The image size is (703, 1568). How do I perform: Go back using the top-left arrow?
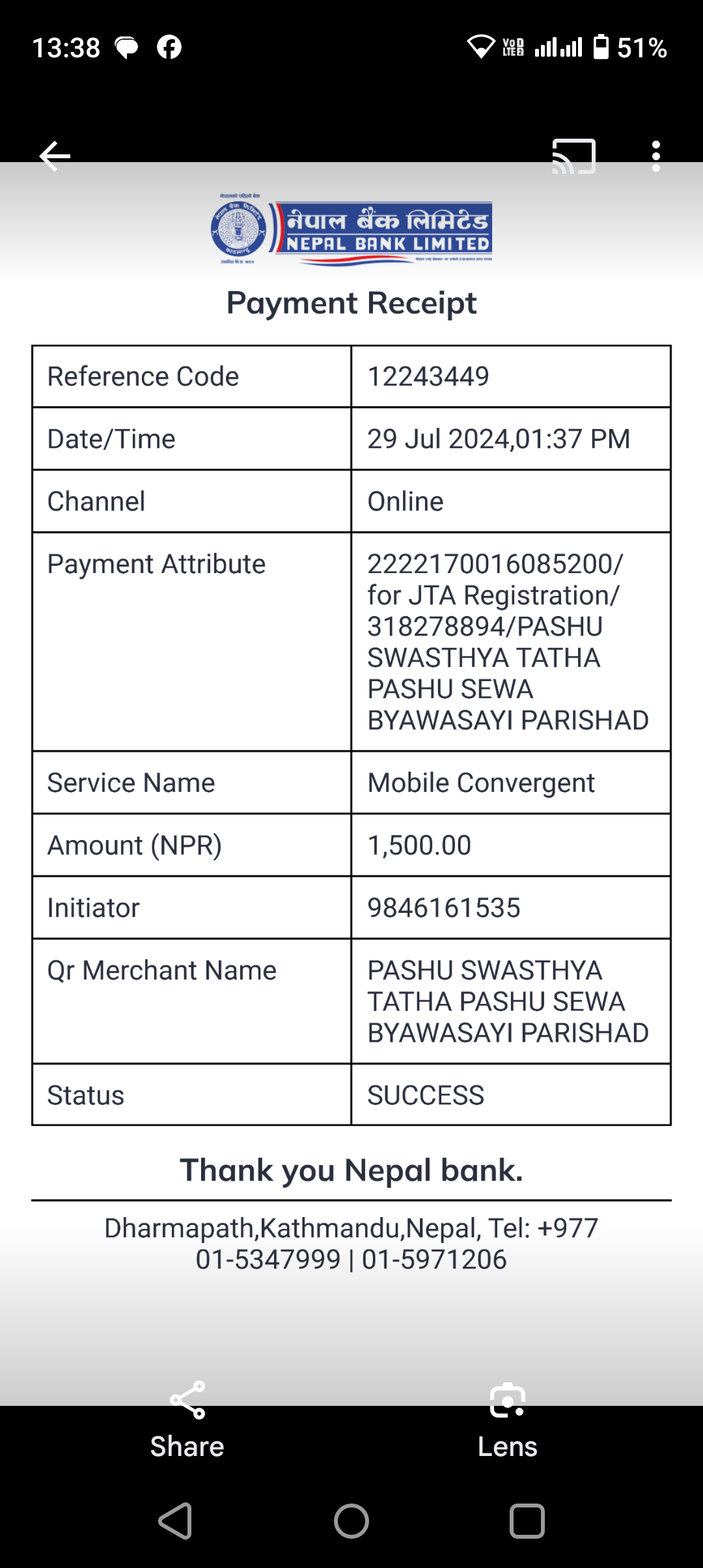[x=55, y=156]
